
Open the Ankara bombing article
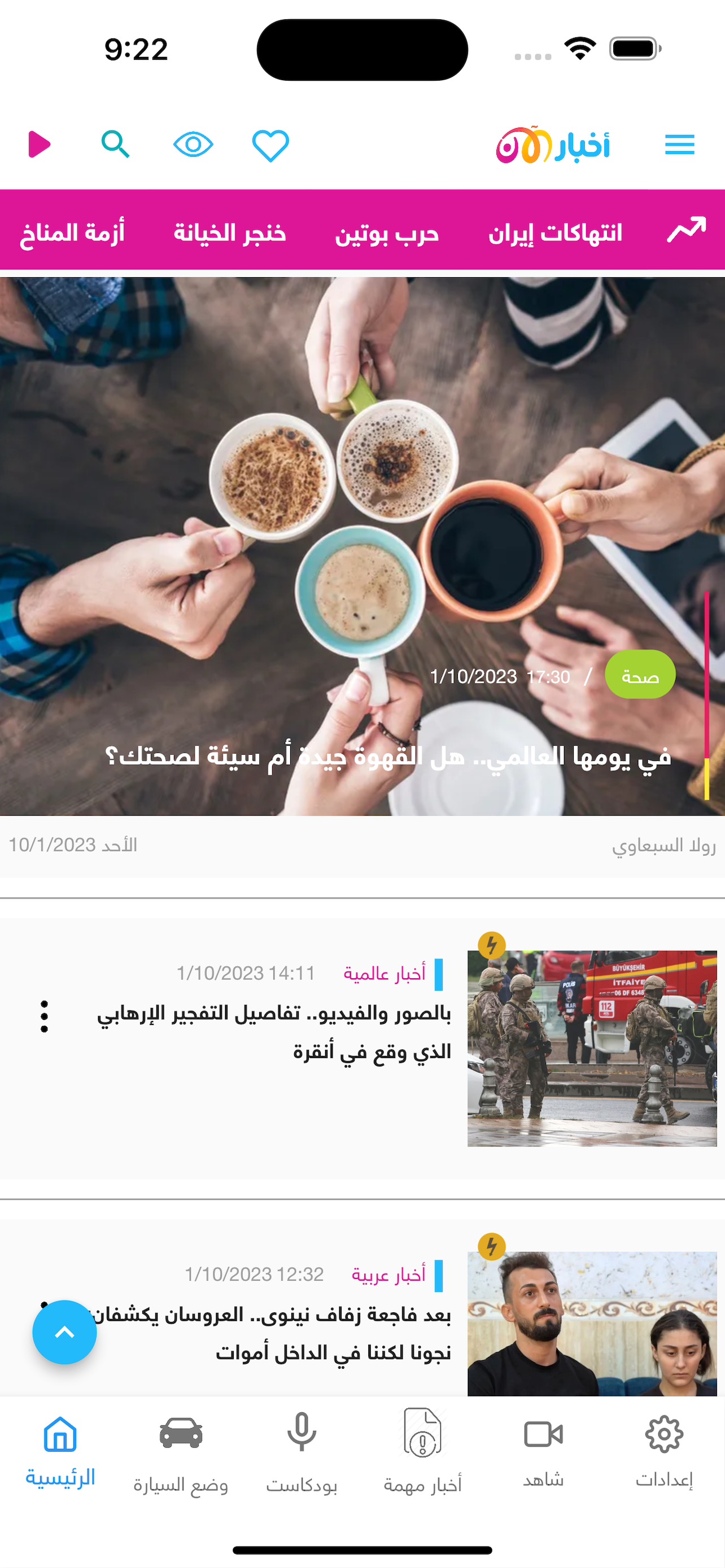(274, 1032)
